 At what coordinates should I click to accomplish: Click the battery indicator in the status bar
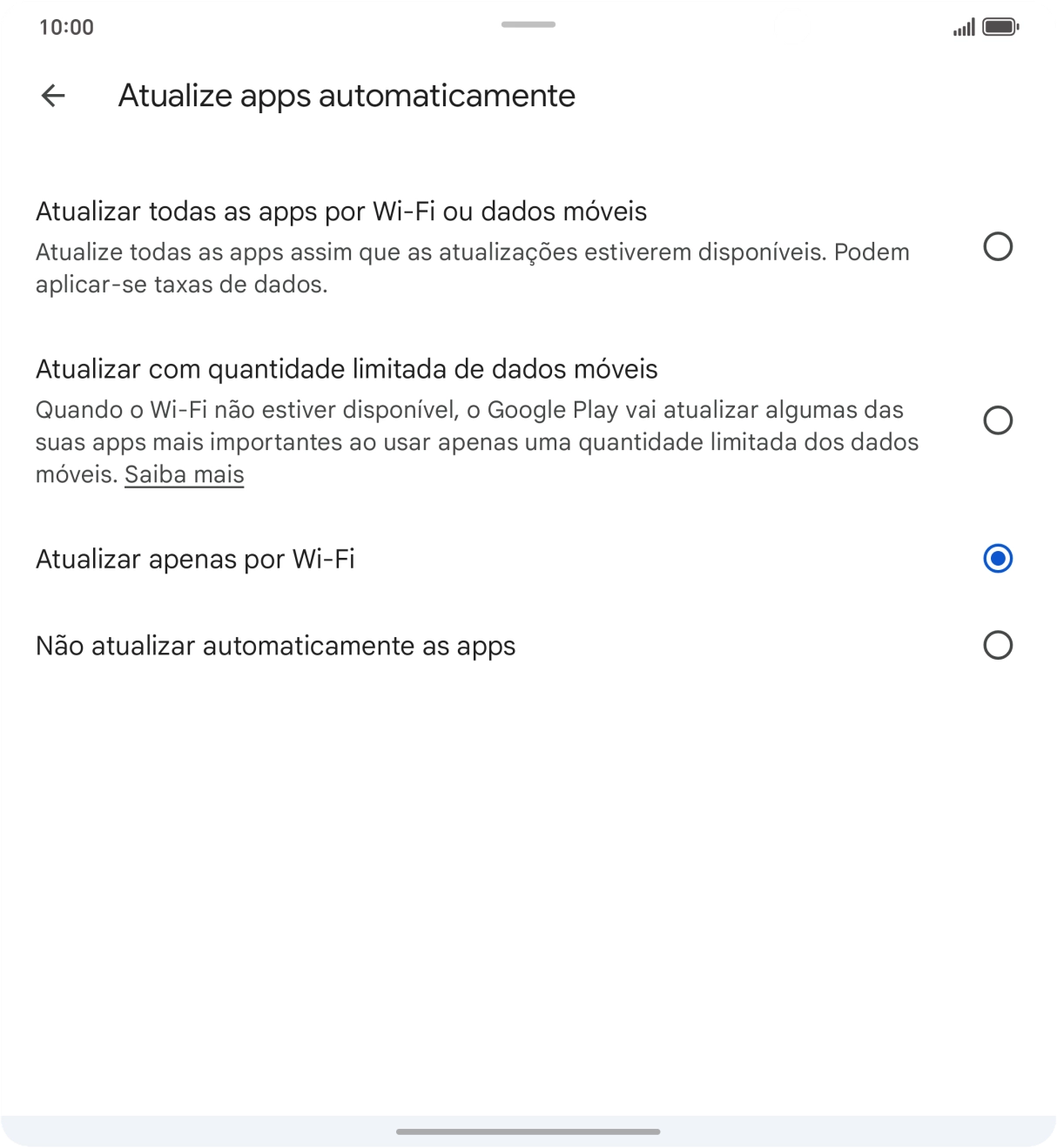pos(998,27)
